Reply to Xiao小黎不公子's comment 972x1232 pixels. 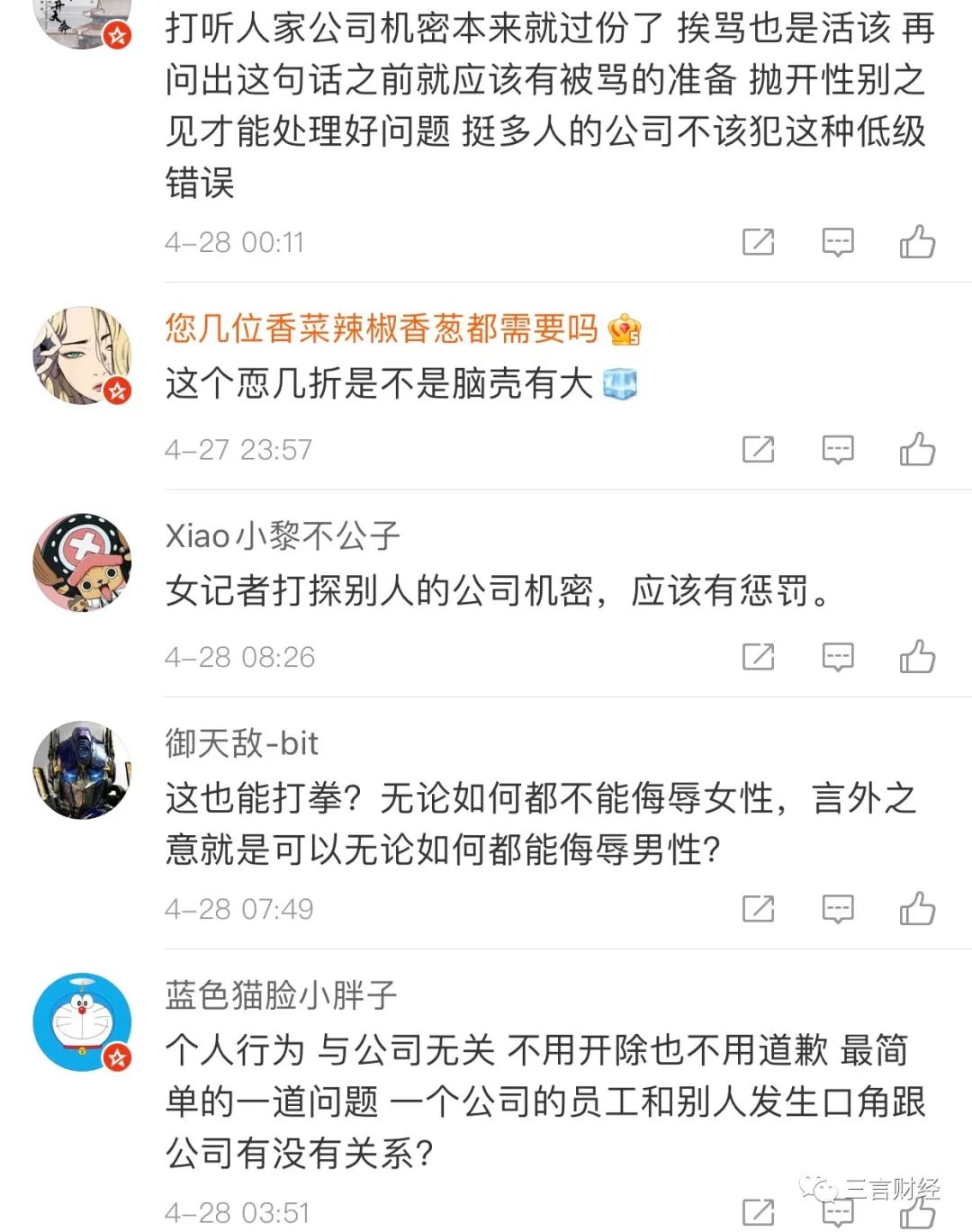pos(838,657)
